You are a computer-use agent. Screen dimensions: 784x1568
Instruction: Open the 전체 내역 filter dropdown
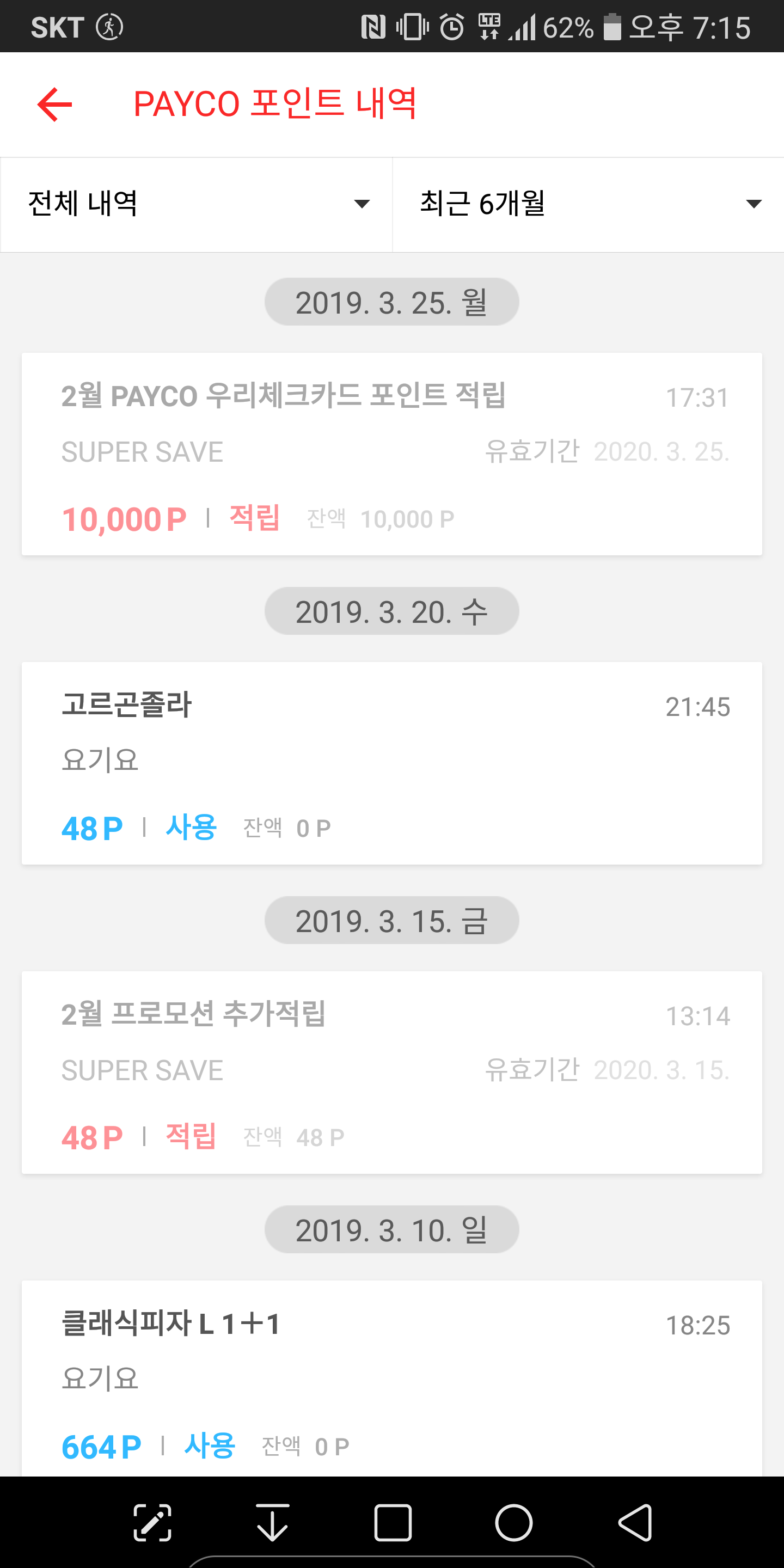[197, 204]
